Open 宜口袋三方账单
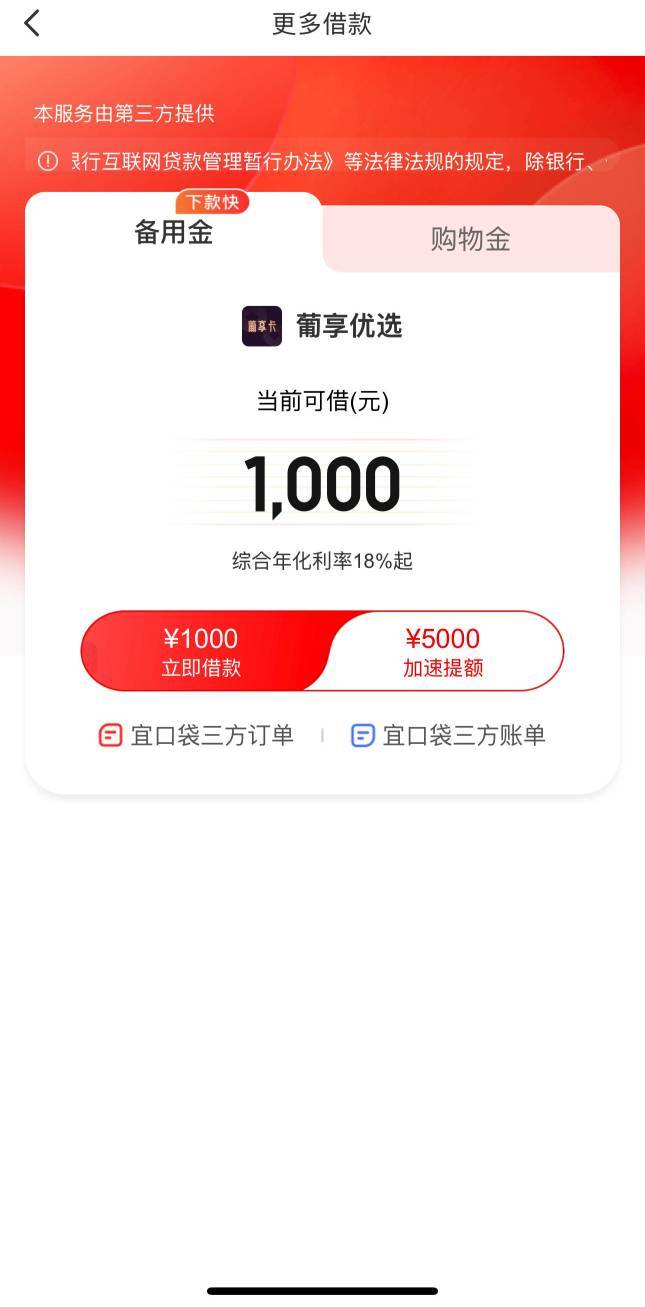This screenshot has width=645, height=1307. pyautogui.click(x=448, y=736)
